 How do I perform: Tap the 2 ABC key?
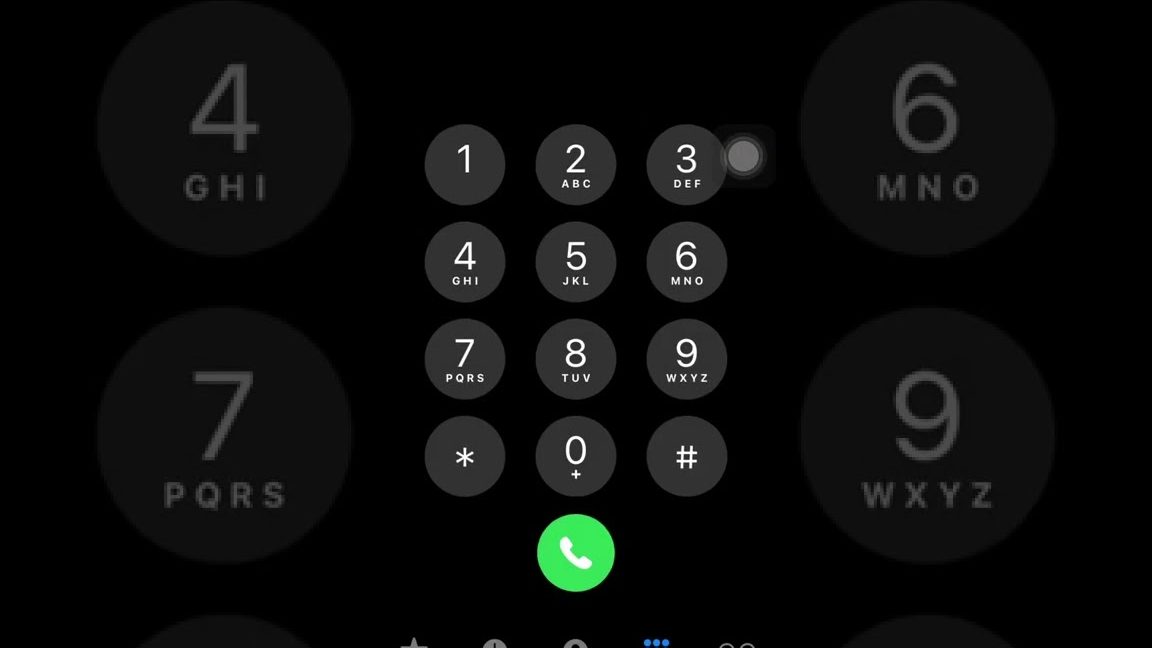[x=576, y=164]
